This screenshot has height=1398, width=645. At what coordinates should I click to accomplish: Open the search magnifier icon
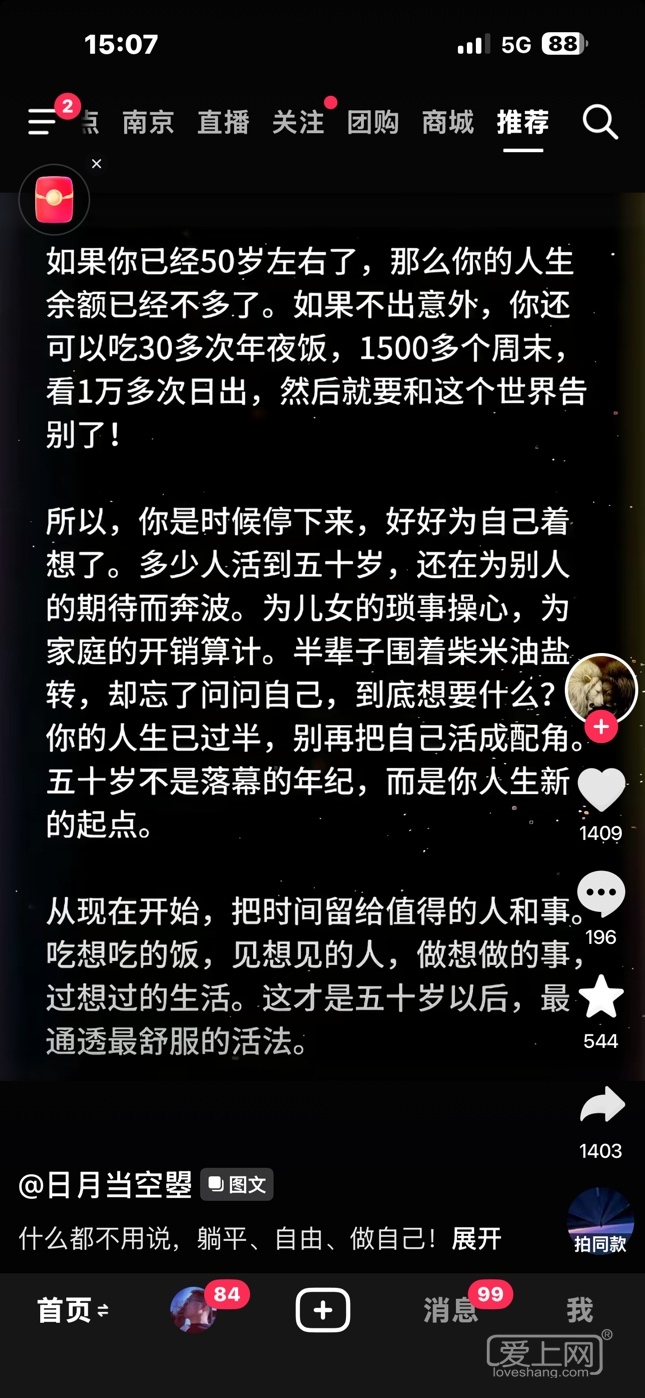[600, 122]
